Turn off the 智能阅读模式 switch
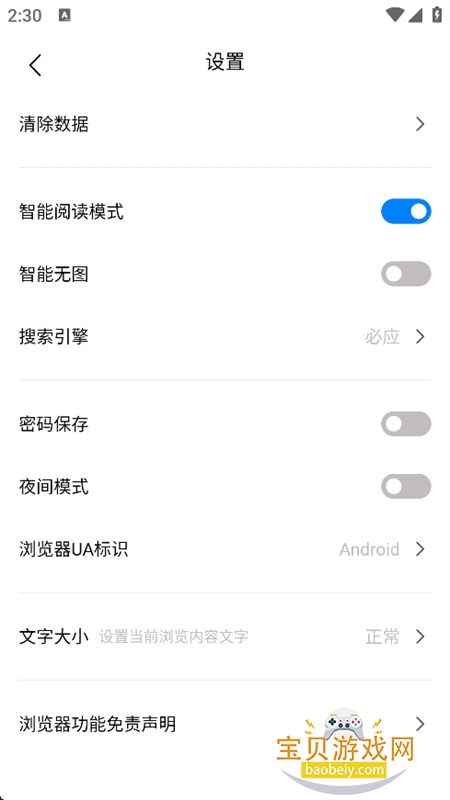 coord(406,211)
